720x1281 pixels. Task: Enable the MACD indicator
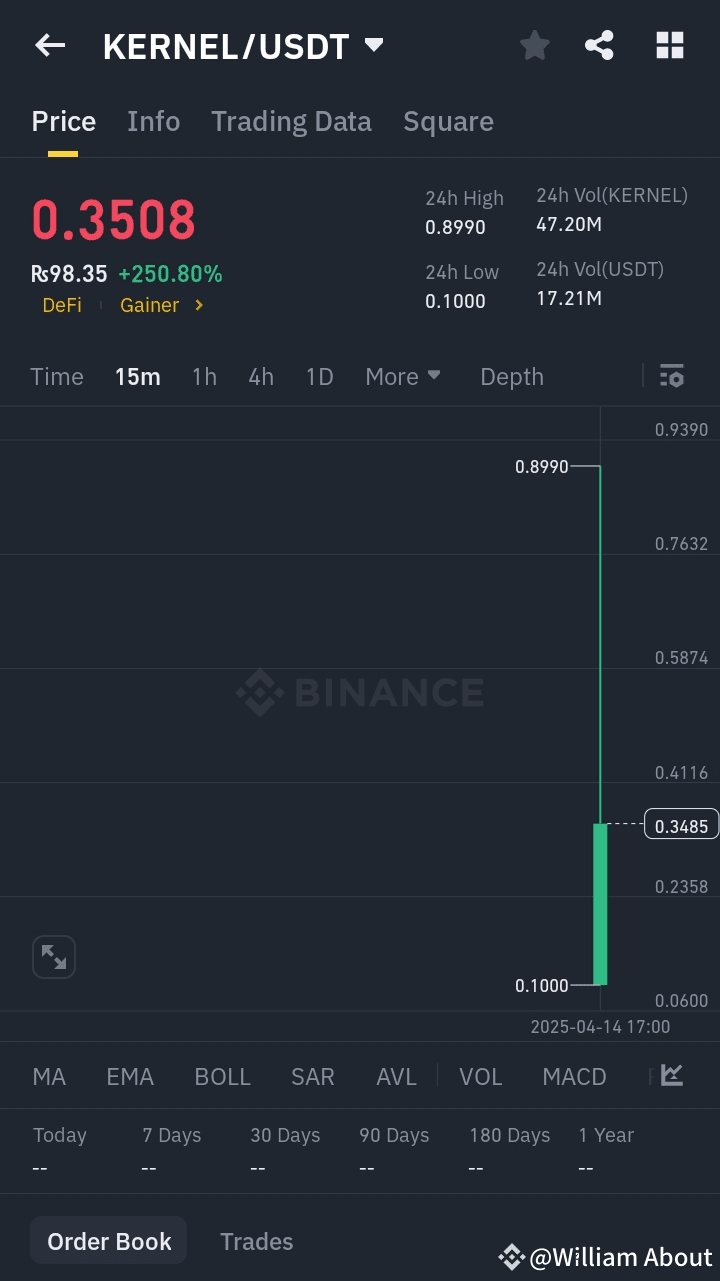(574, 1075)
